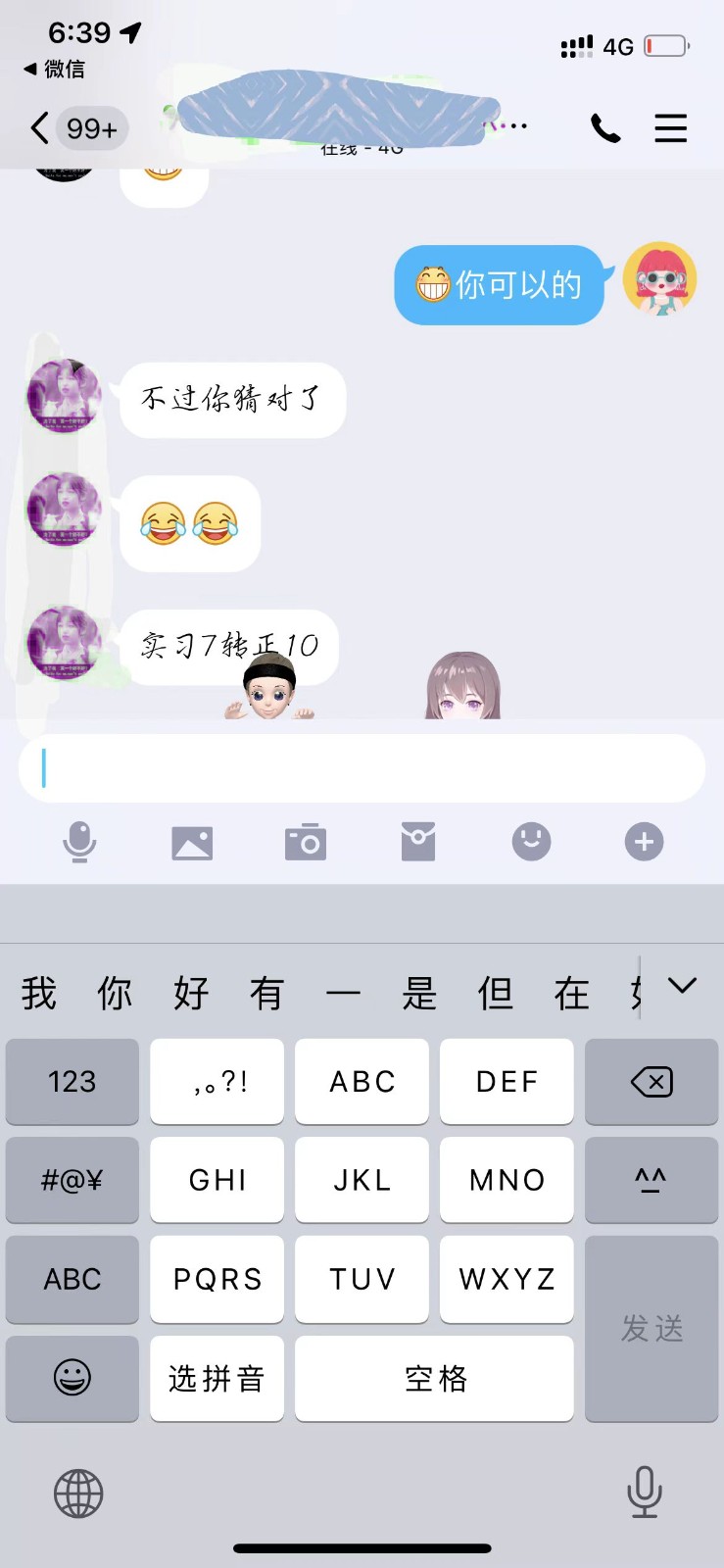
Task: Tap the keyboard backspace key
Action: click(x=652, y=1082)
